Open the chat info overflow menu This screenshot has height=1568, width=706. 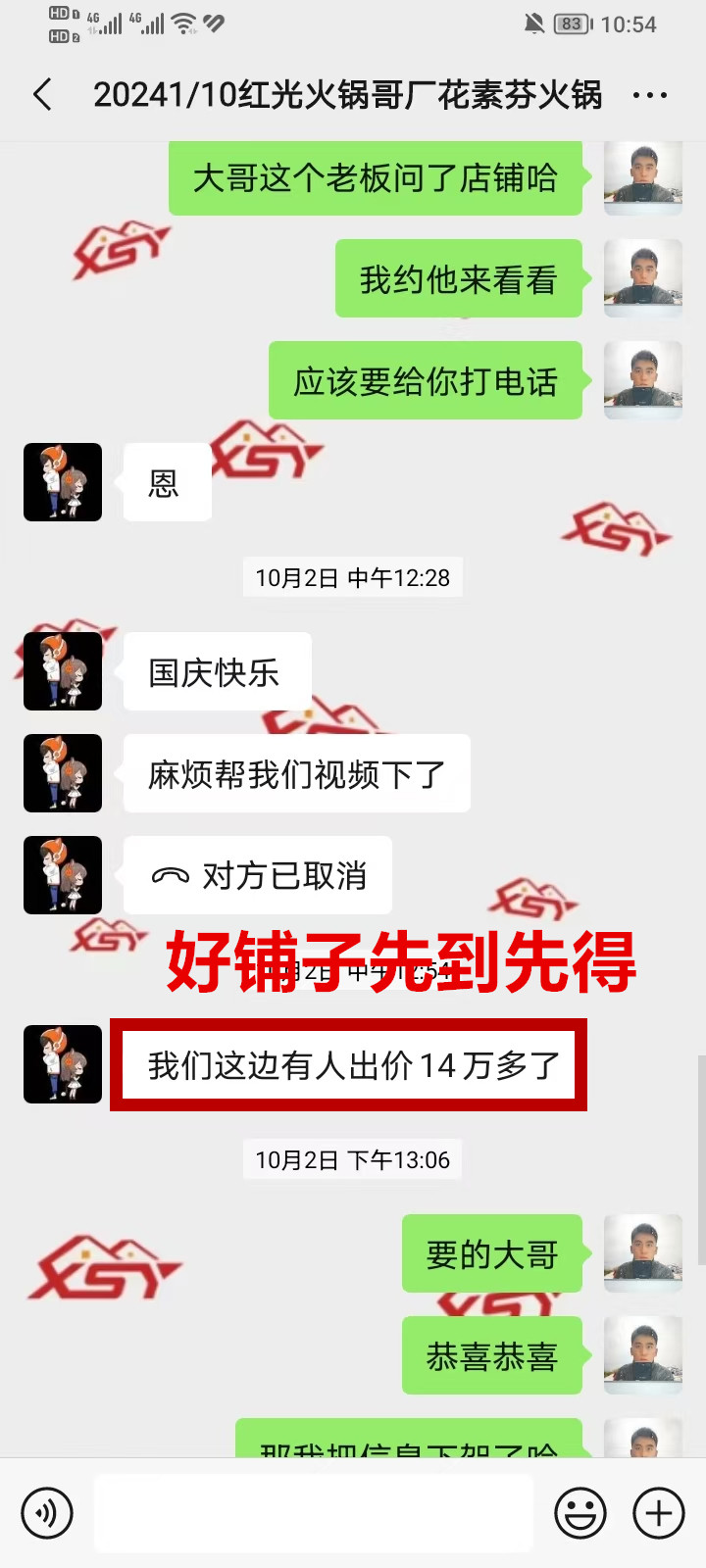tap(649, 95)
